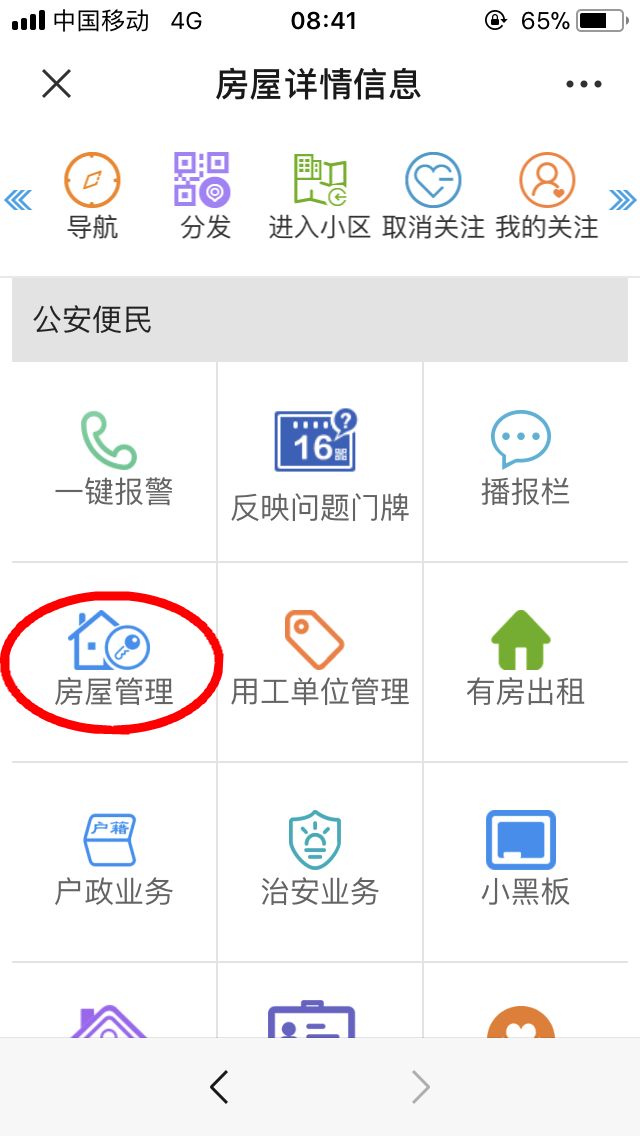Viewport: 640px width, 1136px height.
Task: Open the 分发 QR distribute option
Action: (x=205, y=197)
